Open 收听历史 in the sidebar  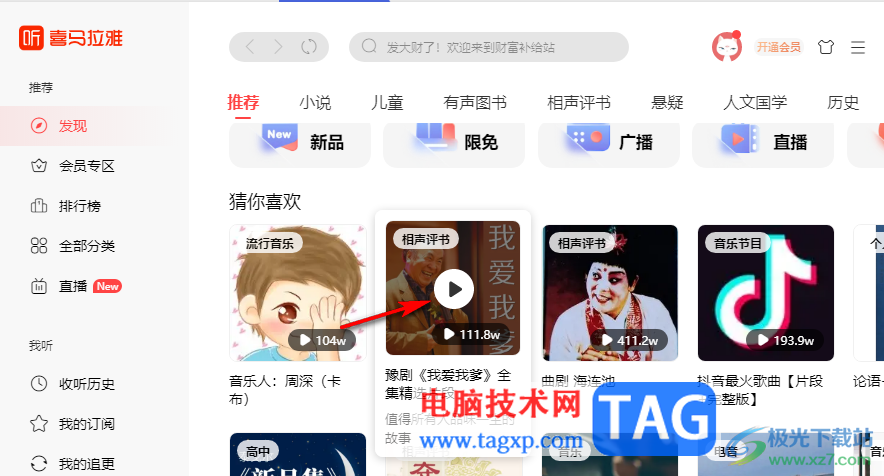(x=86, y=384)
